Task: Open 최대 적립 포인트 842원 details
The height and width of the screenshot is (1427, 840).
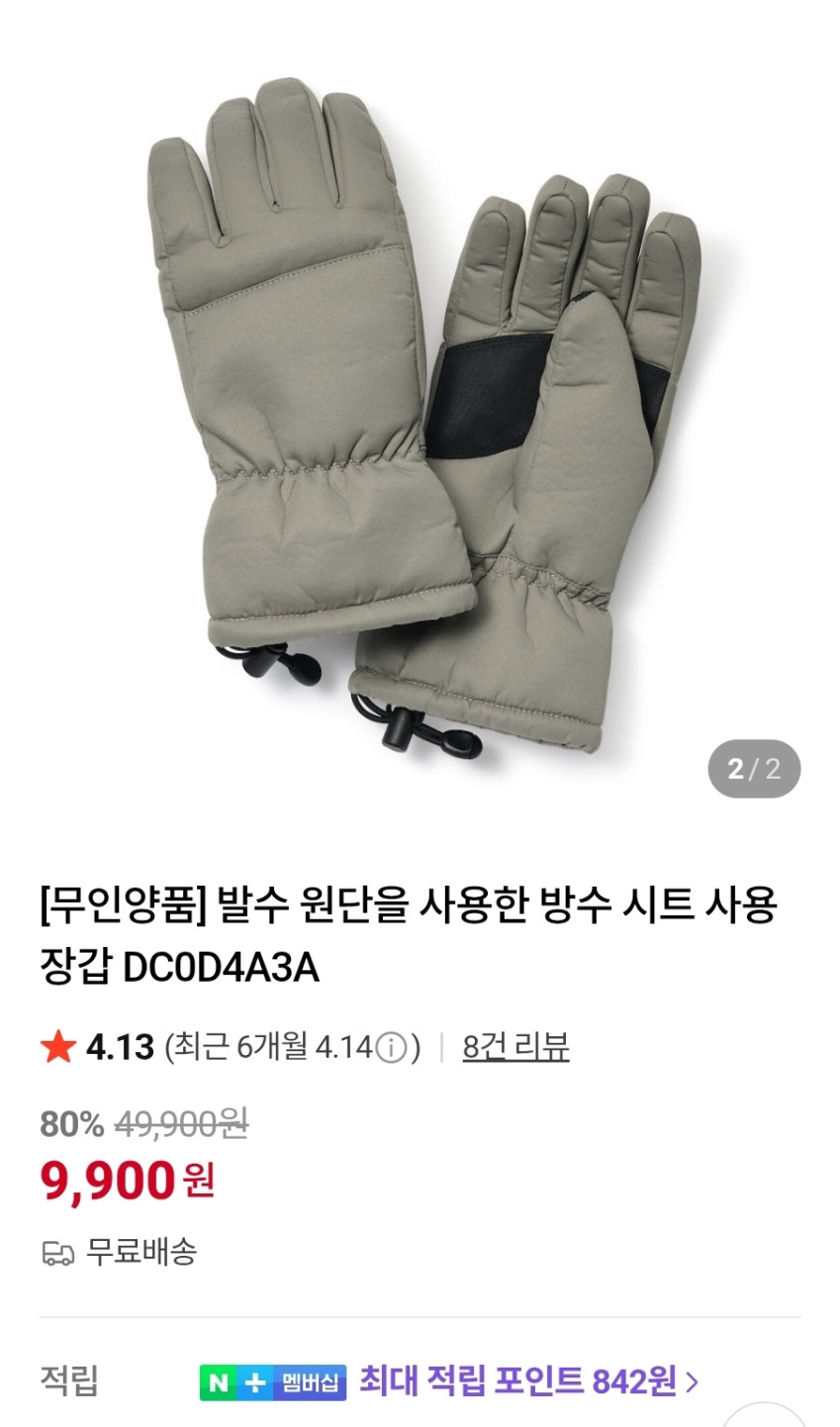Action: [x=527, y=1380]
